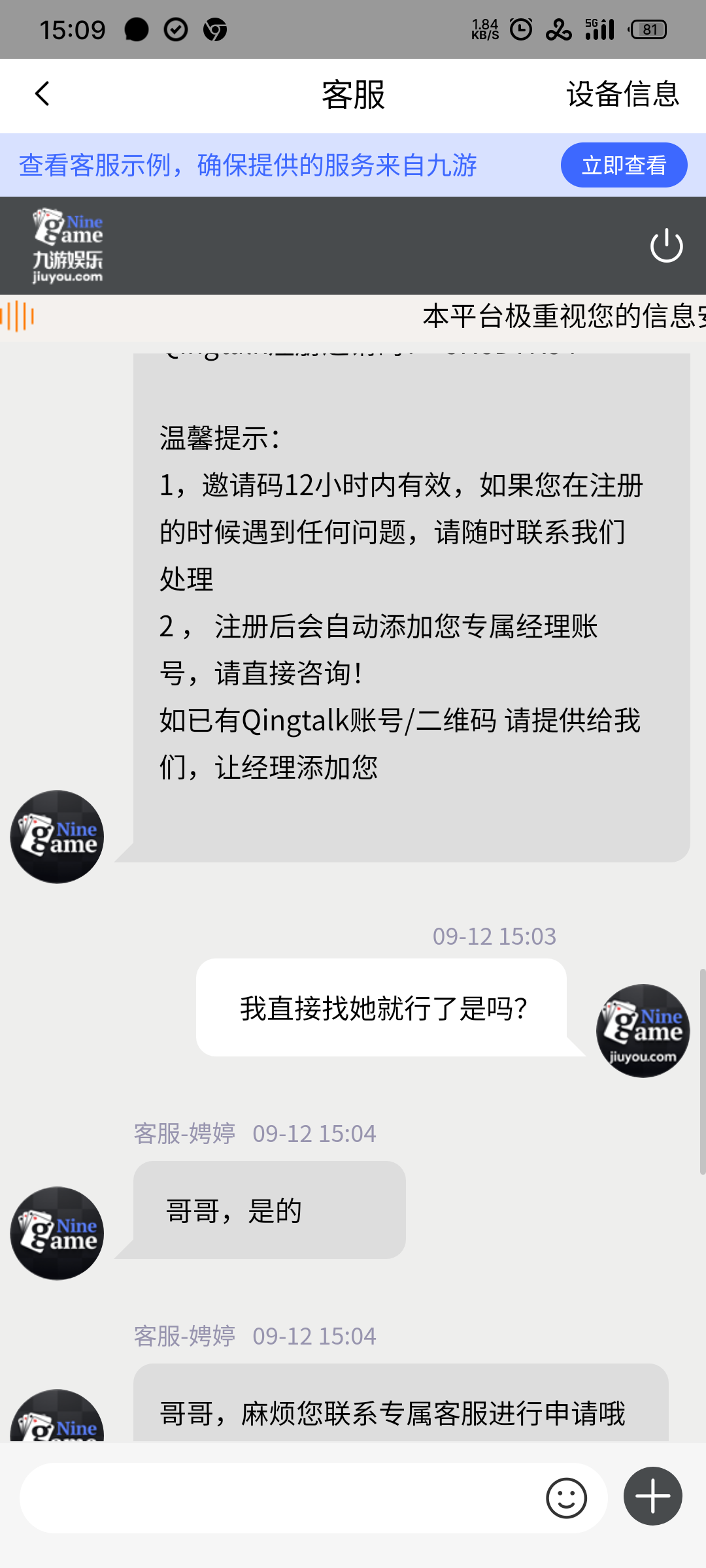The width and height of the screenshot is (706, 1568).
Task: Open 设备信息 in the header
Action: [622, 94]
